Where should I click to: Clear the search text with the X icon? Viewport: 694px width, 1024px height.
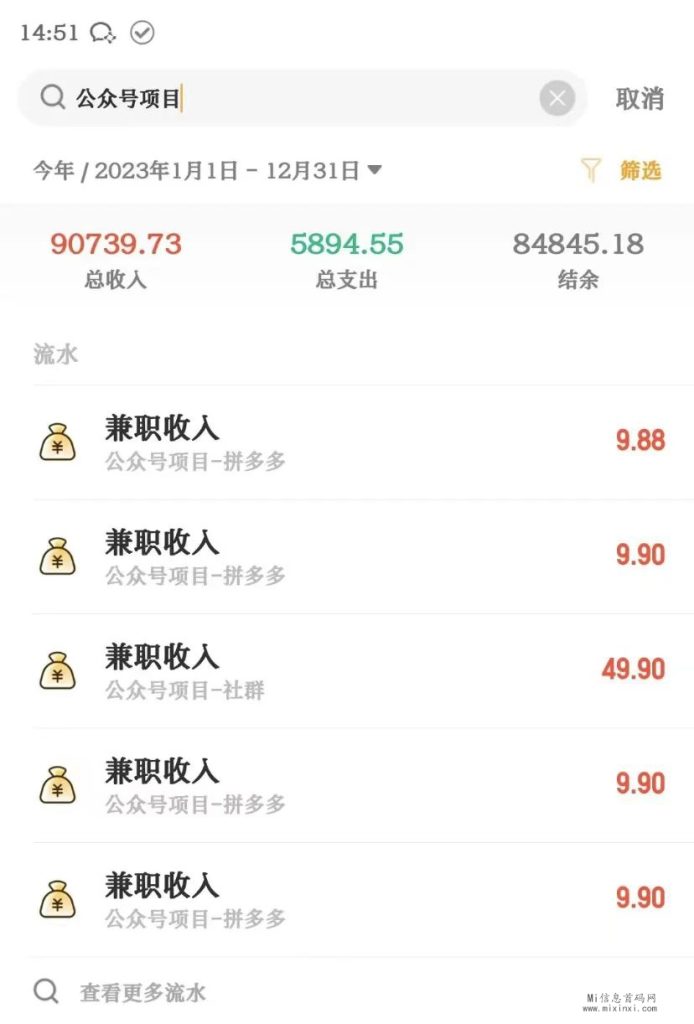pos(557,98)
